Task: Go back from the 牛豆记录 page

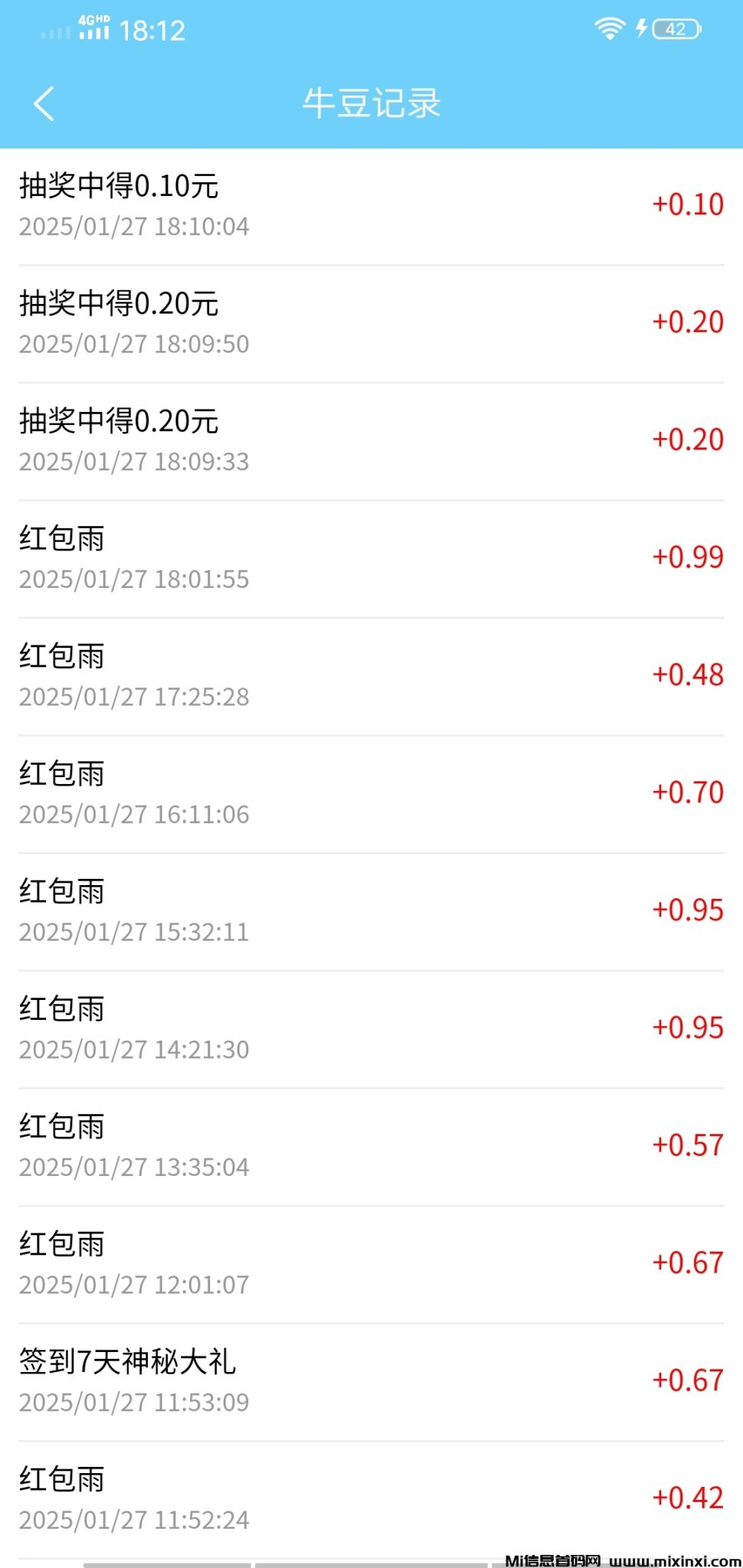Action: (44, 103)
